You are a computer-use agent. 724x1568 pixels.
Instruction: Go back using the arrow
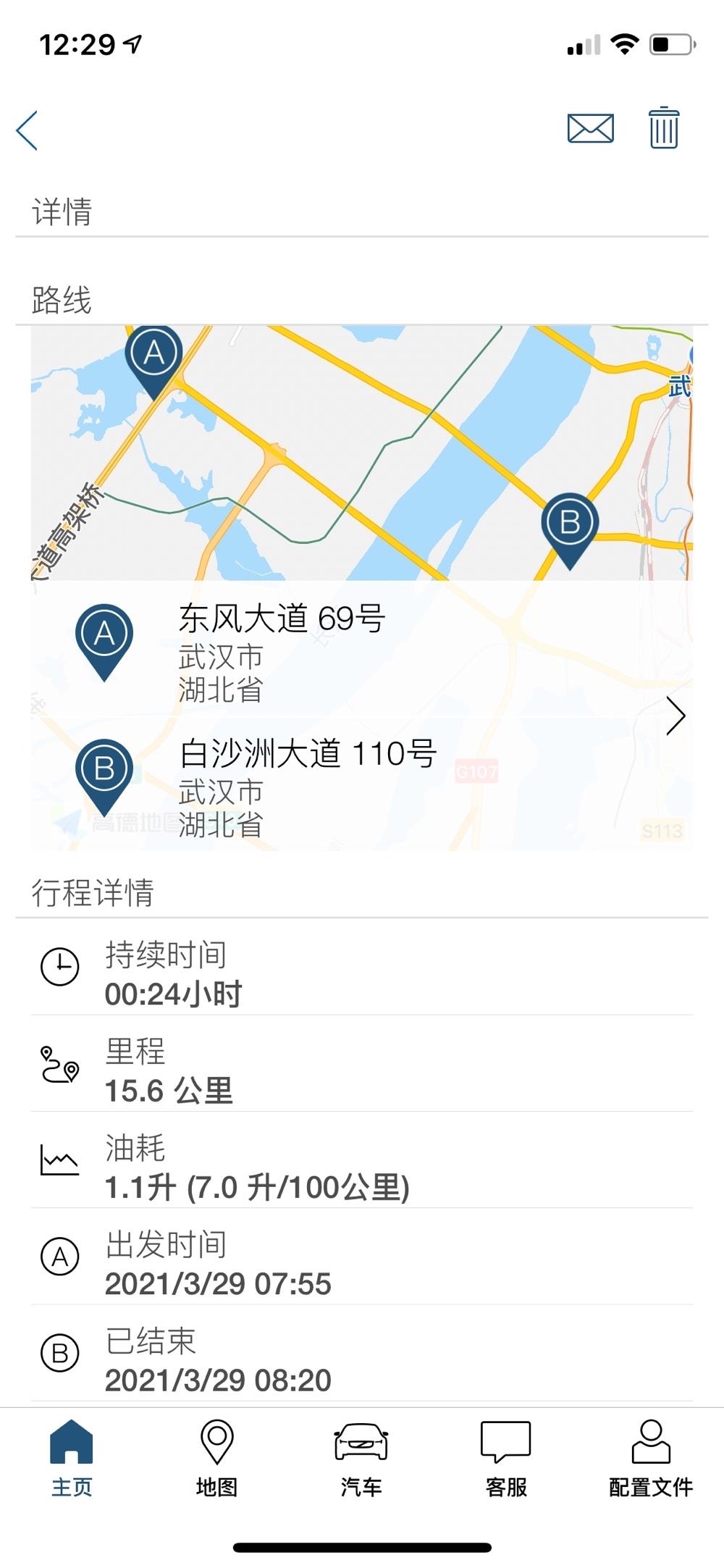27,131
